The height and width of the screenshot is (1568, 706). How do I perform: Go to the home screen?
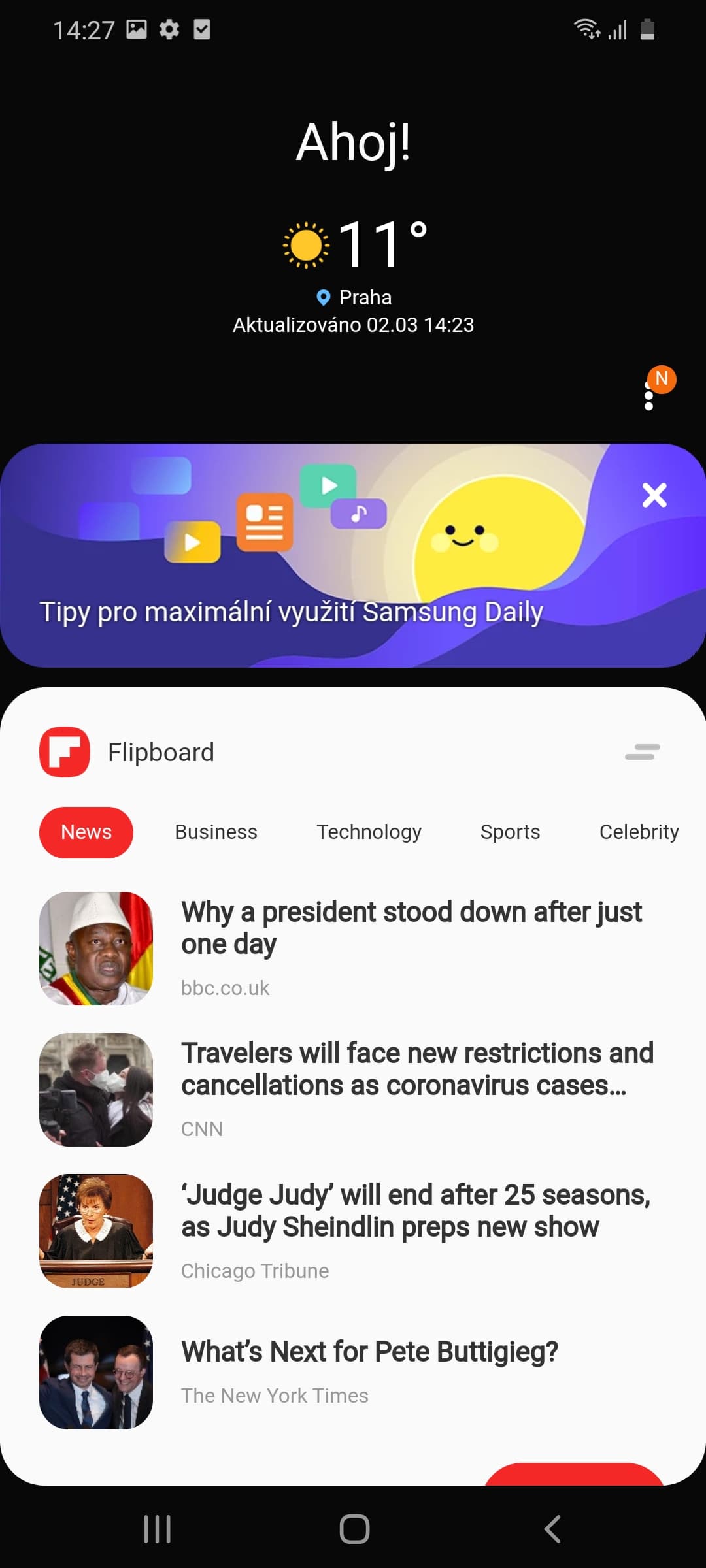click(x=354, y=1529)
